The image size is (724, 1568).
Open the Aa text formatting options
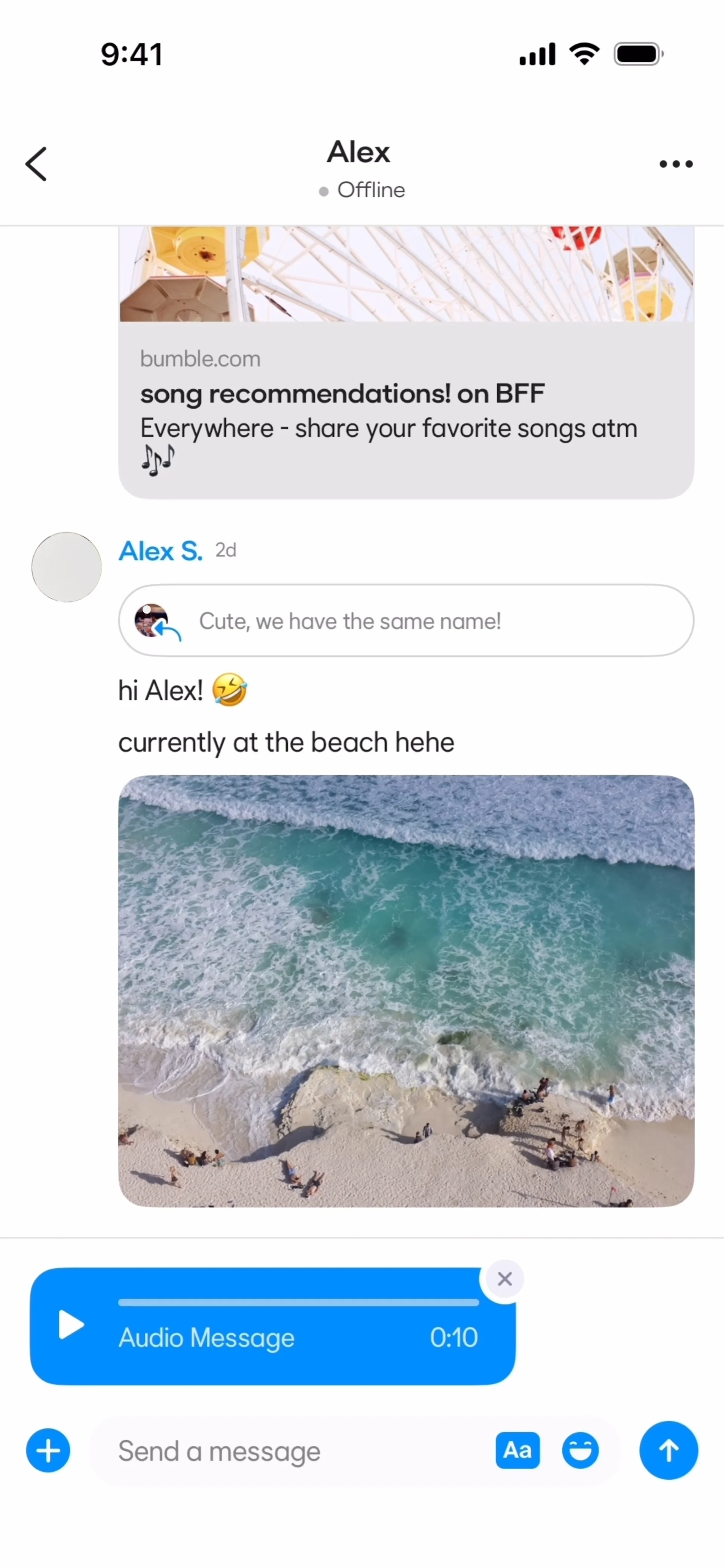(518, 1450)
